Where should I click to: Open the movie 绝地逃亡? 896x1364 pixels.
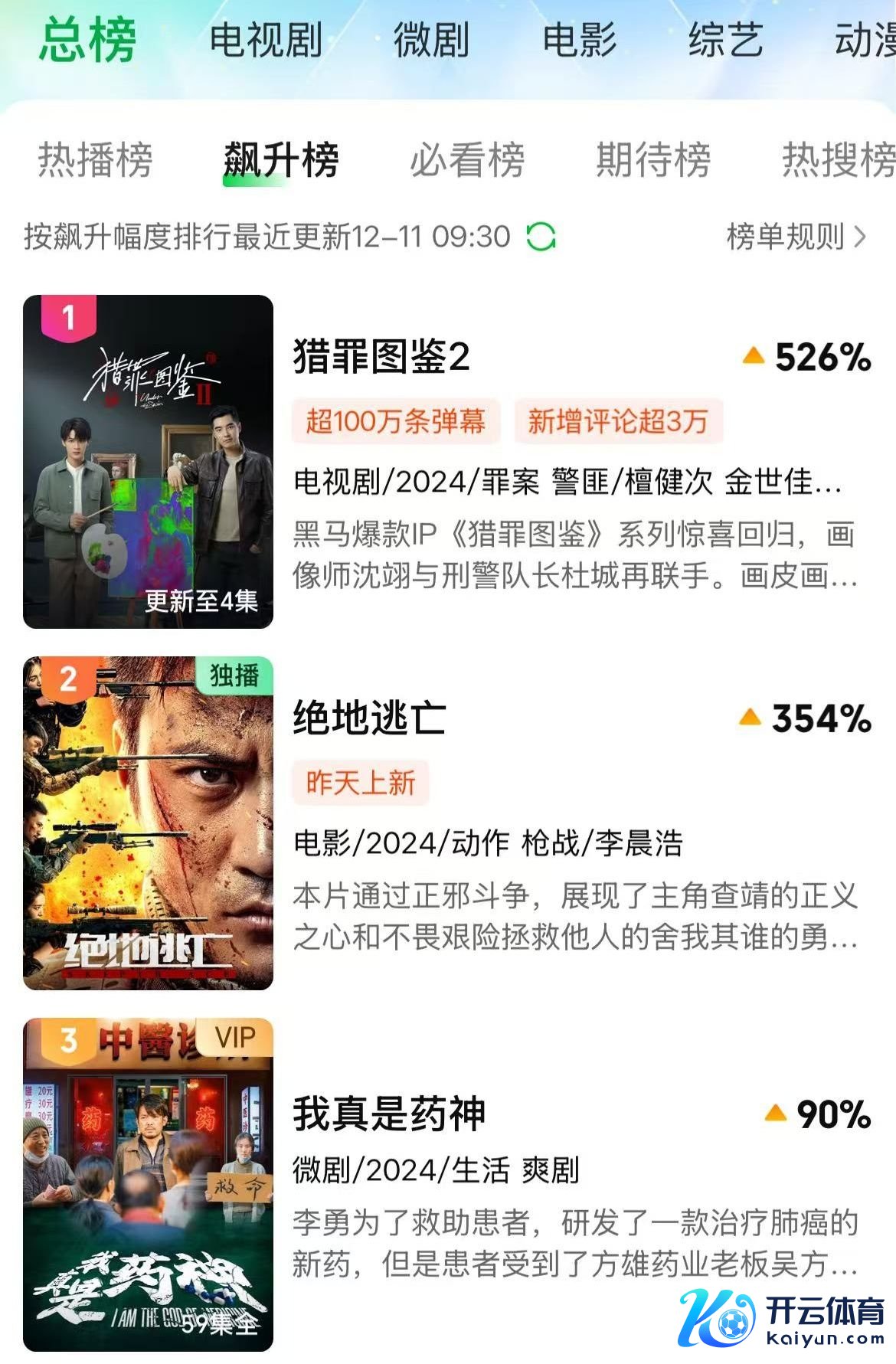[369, 718]
